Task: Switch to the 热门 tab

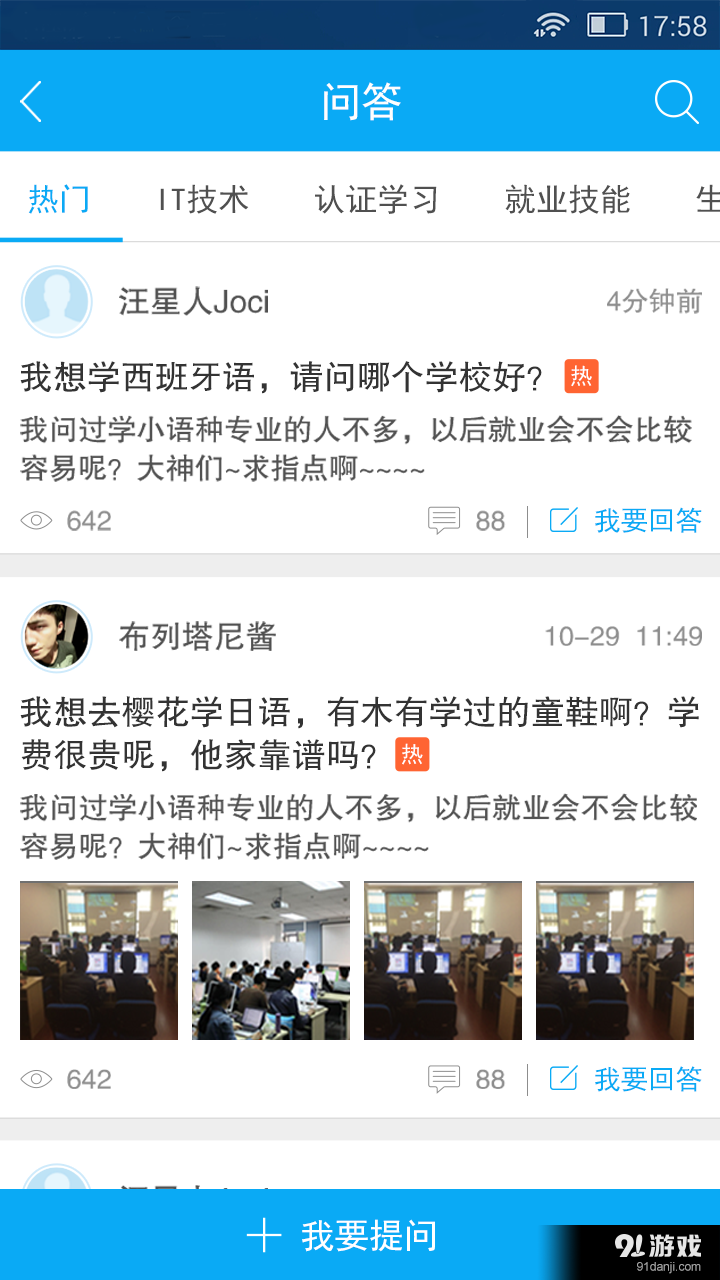Action: 62,200
